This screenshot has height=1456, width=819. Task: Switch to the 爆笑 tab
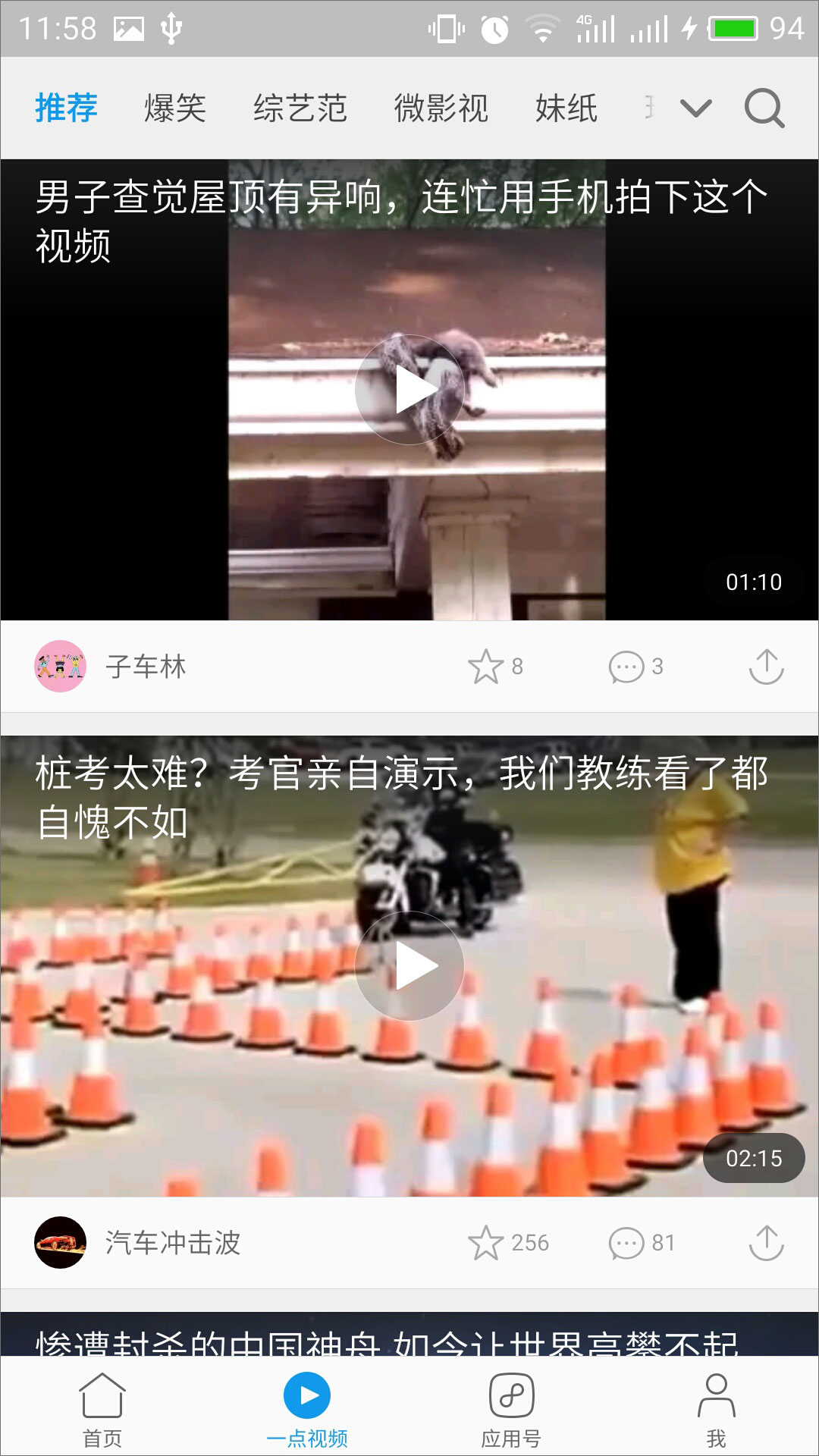coord(175,108)
